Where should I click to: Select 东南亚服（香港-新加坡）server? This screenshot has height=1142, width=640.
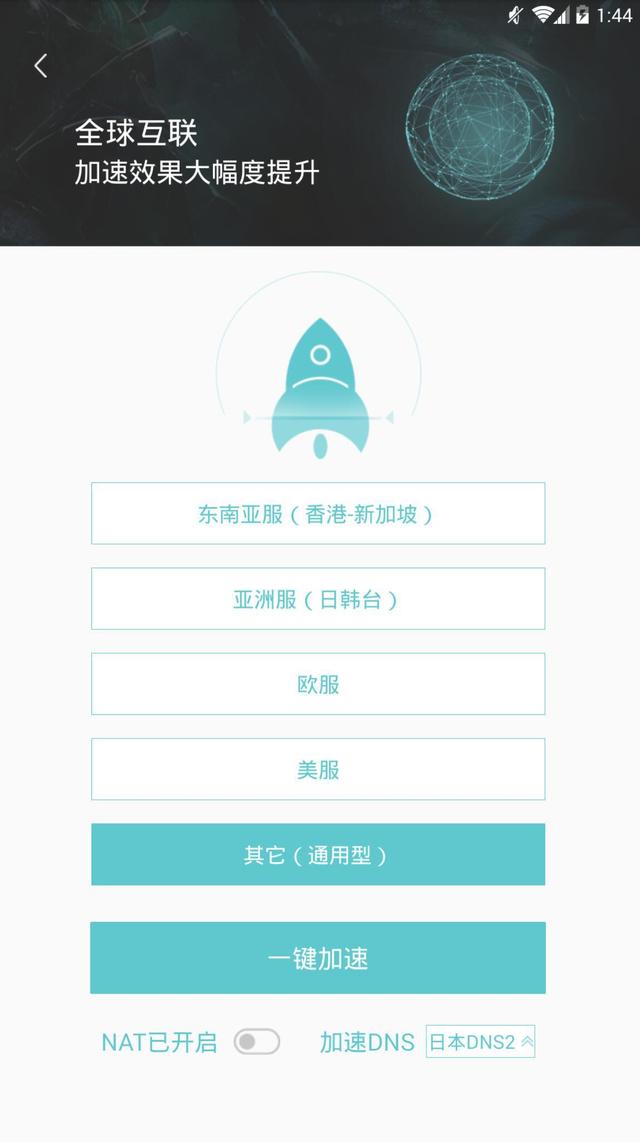coord(318,514)
